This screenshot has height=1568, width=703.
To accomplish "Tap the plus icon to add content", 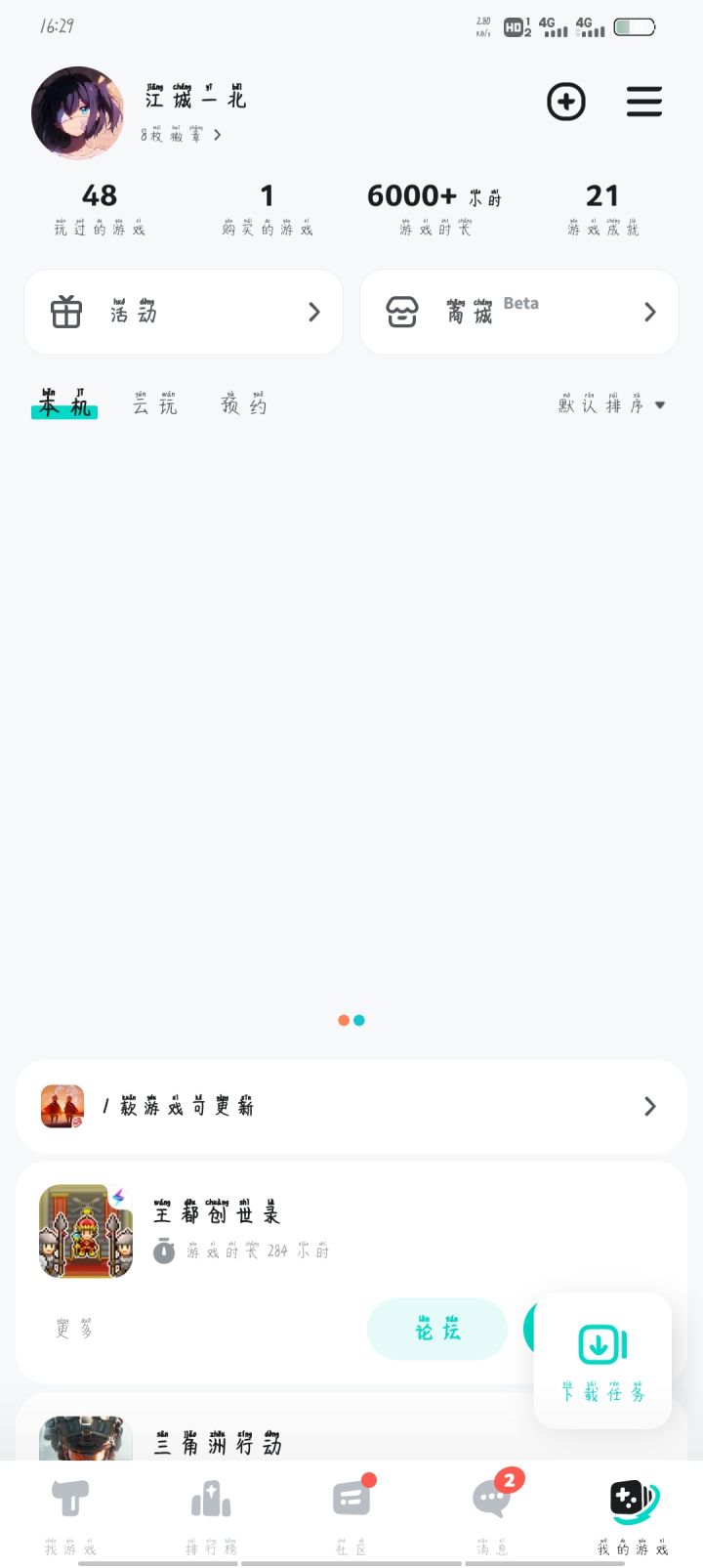I will 566,102.
